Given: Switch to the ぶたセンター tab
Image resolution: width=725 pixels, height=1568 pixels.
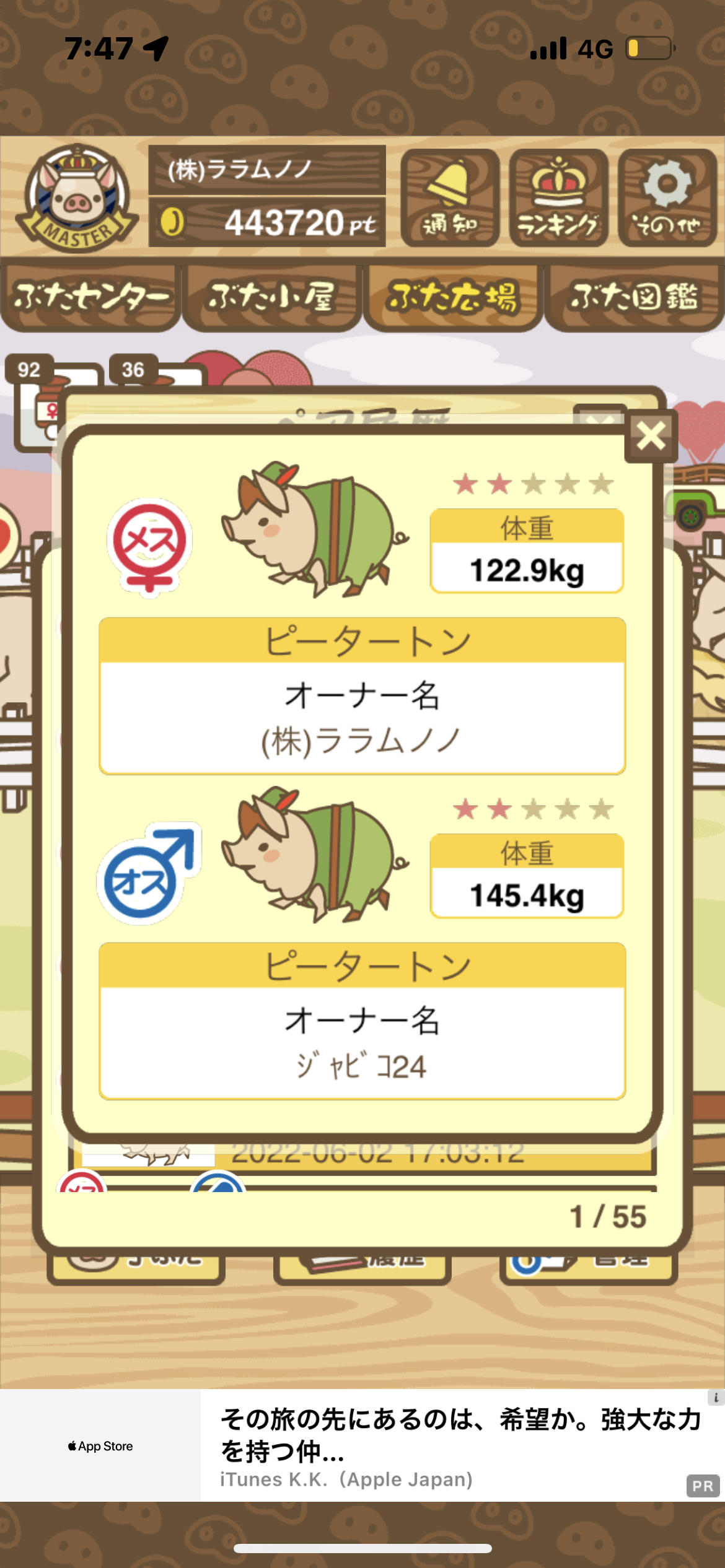Looking at the screenshot, I should 90,298.
